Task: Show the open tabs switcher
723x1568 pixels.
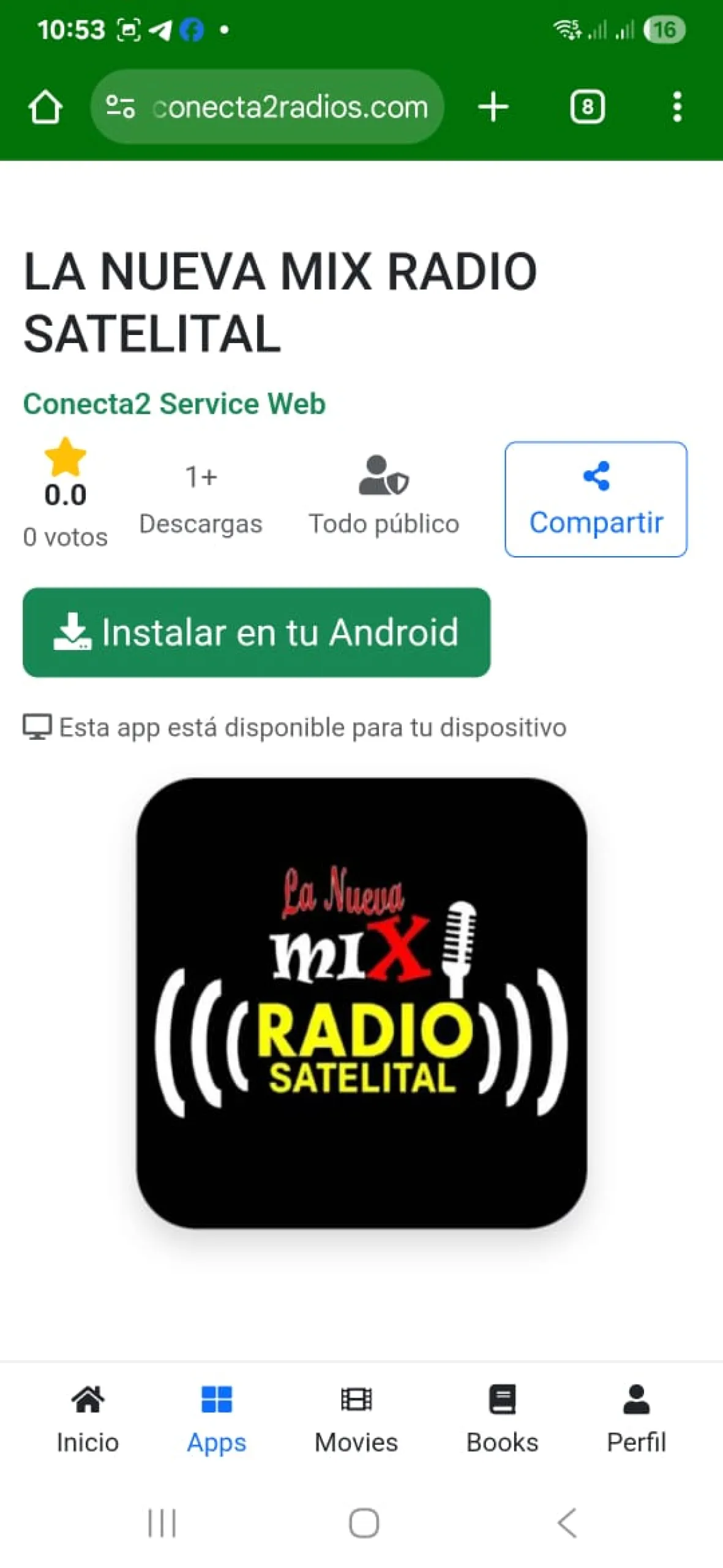Action: 587,108
